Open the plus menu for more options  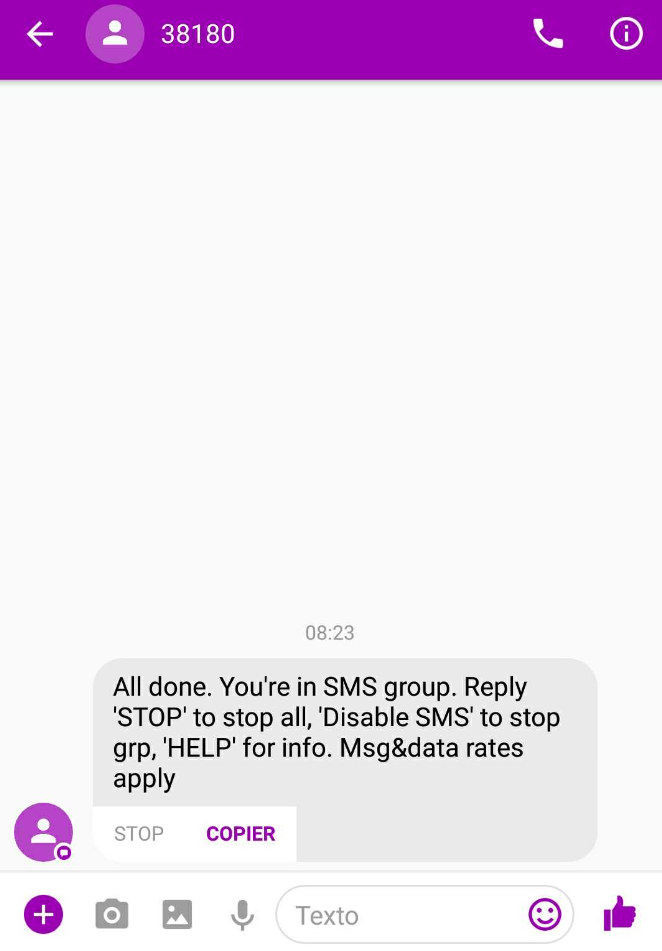[43, 914]
